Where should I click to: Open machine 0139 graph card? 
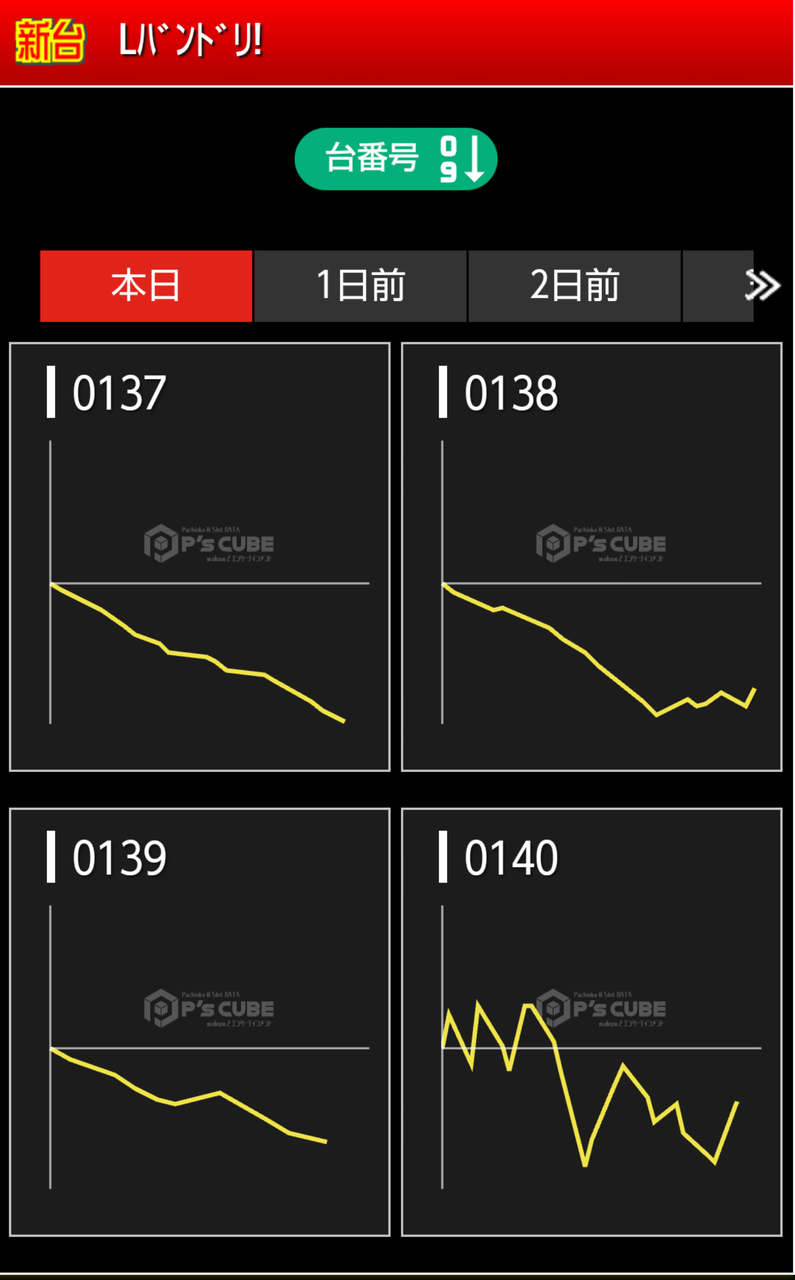click(200, 1022)
